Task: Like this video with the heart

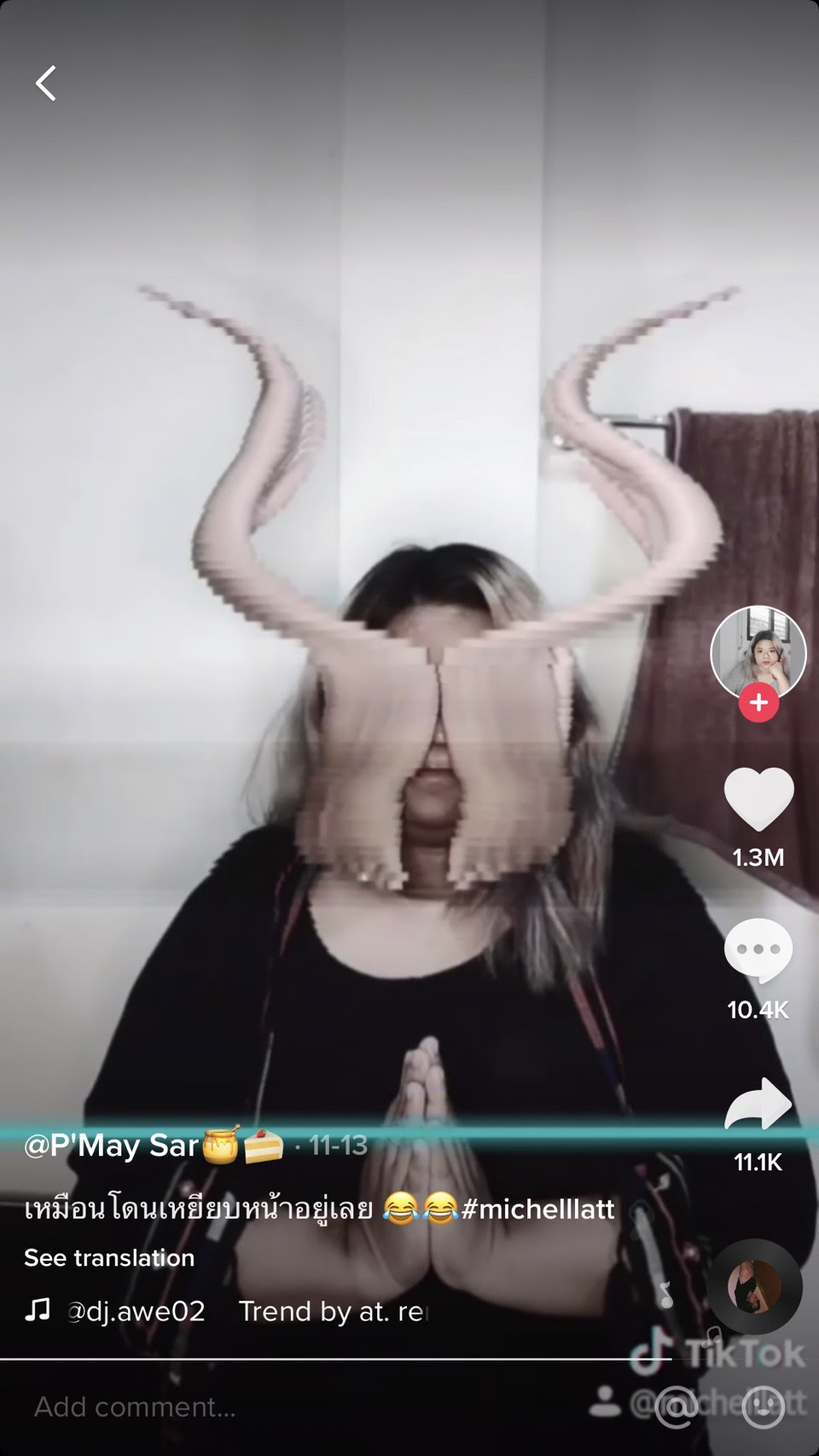Action: pos(758,798)
